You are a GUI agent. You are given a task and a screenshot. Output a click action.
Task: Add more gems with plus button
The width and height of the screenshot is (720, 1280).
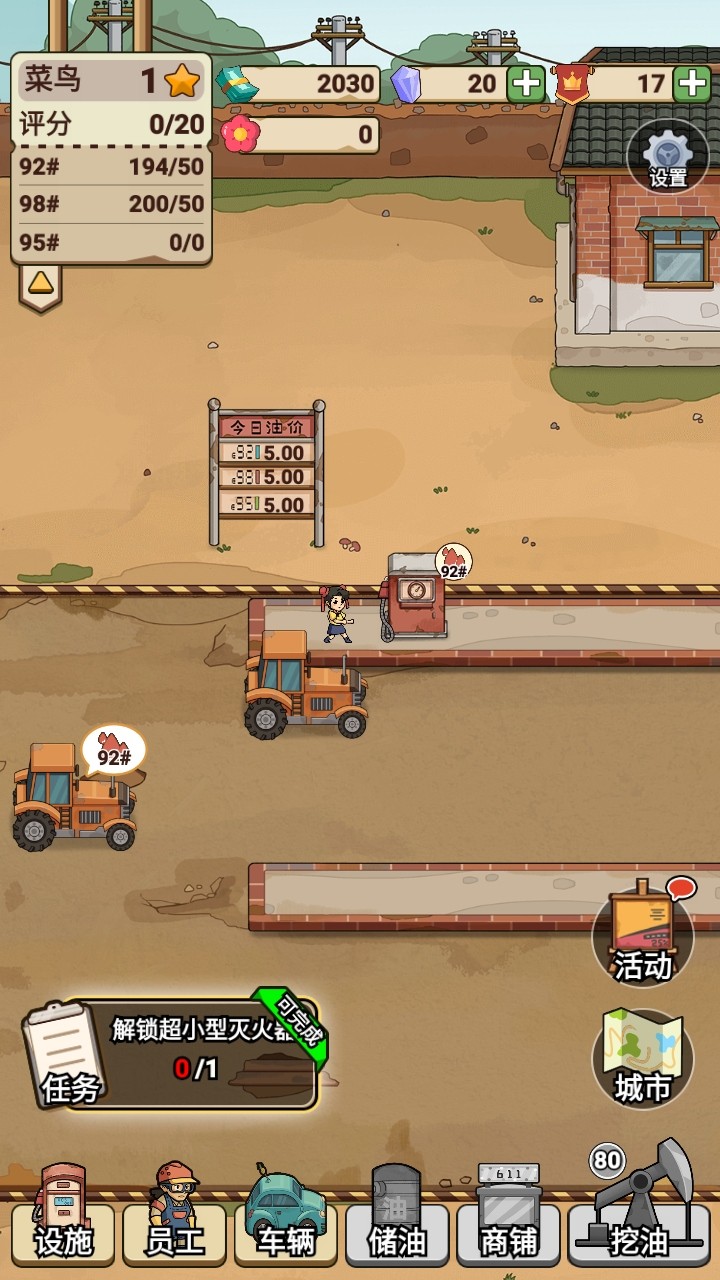(526, 84)
